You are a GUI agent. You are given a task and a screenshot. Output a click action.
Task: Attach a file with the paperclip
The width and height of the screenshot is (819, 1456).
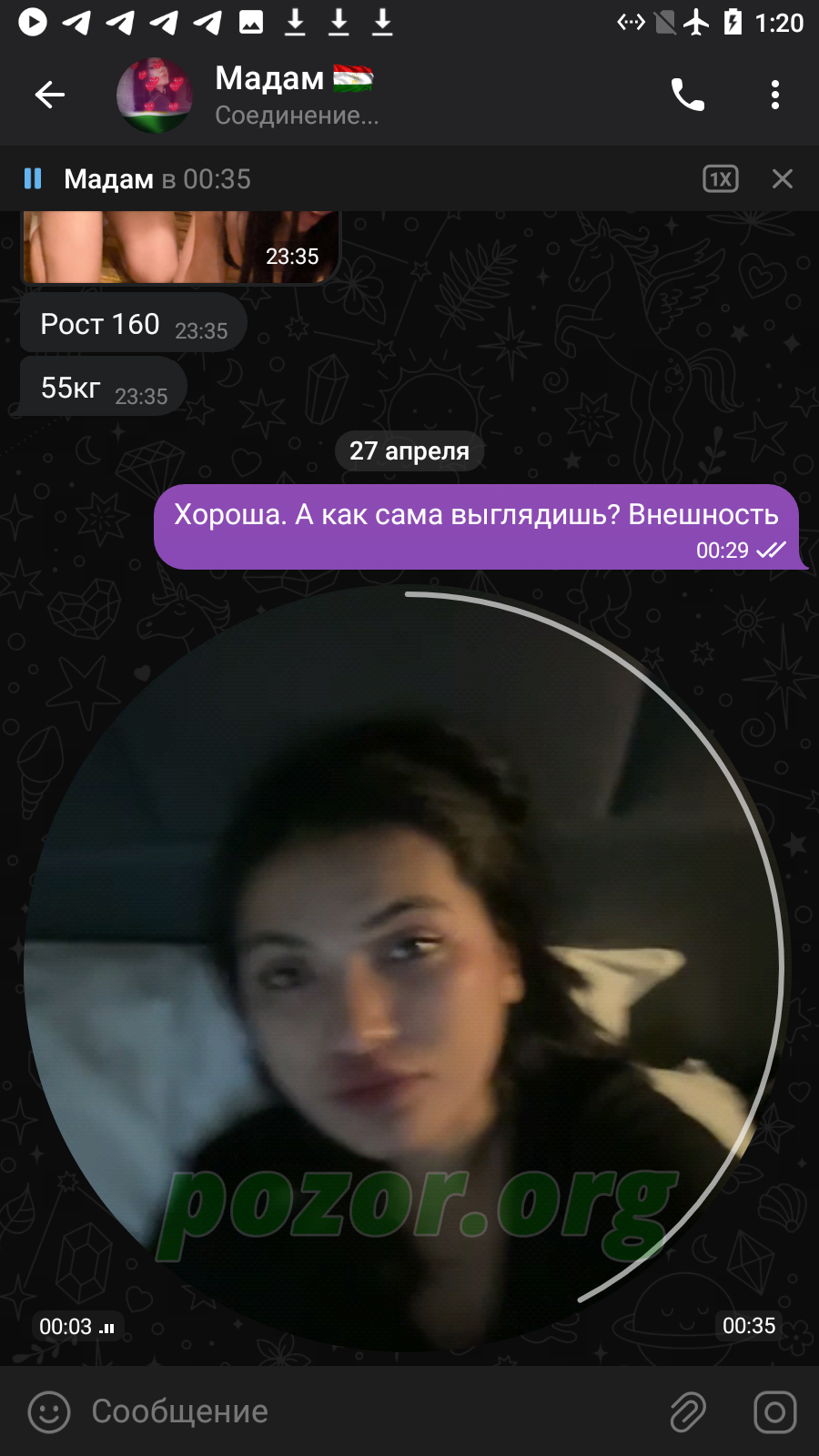[688, 1412]
